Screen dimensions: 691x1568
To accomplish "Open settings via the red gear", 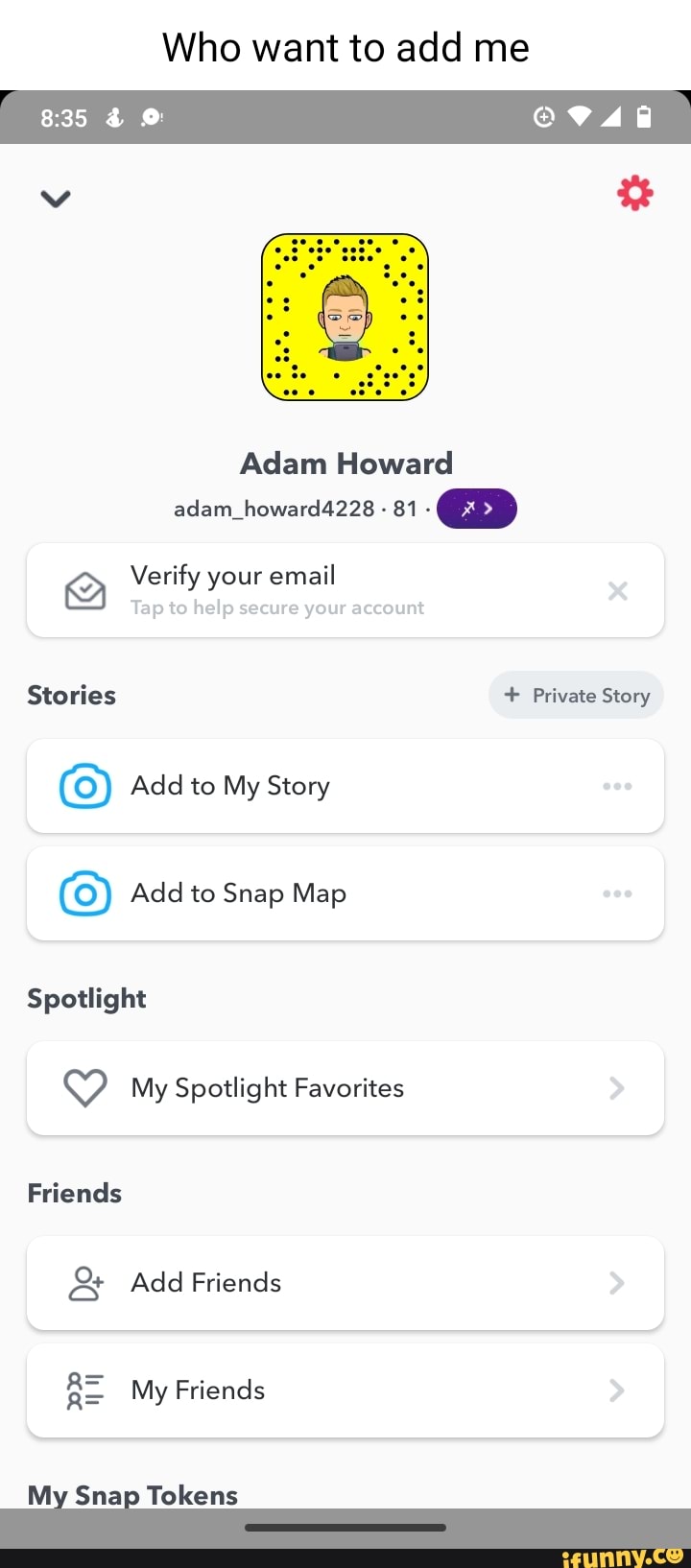I will tap(634, 193).
